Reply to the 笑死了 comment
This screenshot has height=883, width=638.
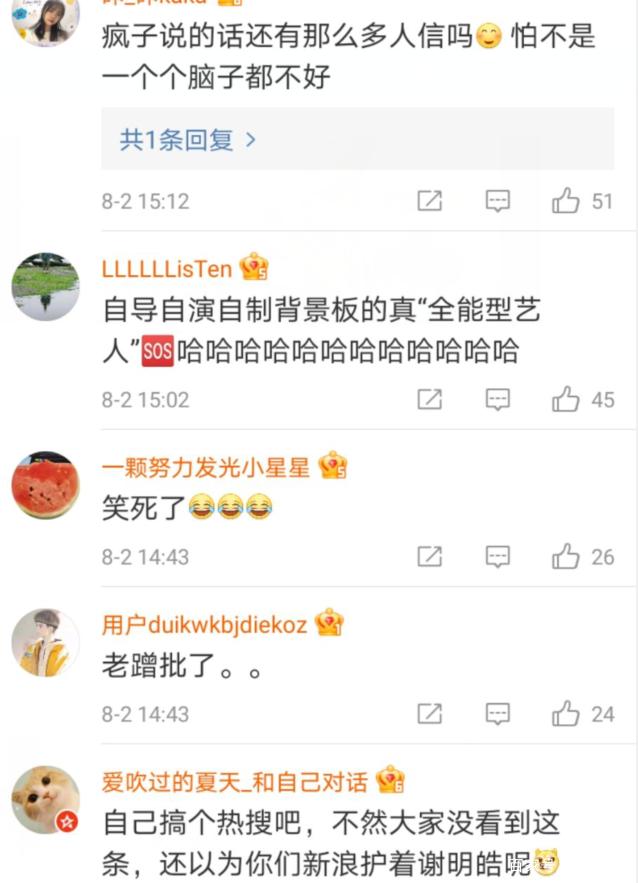498,556
